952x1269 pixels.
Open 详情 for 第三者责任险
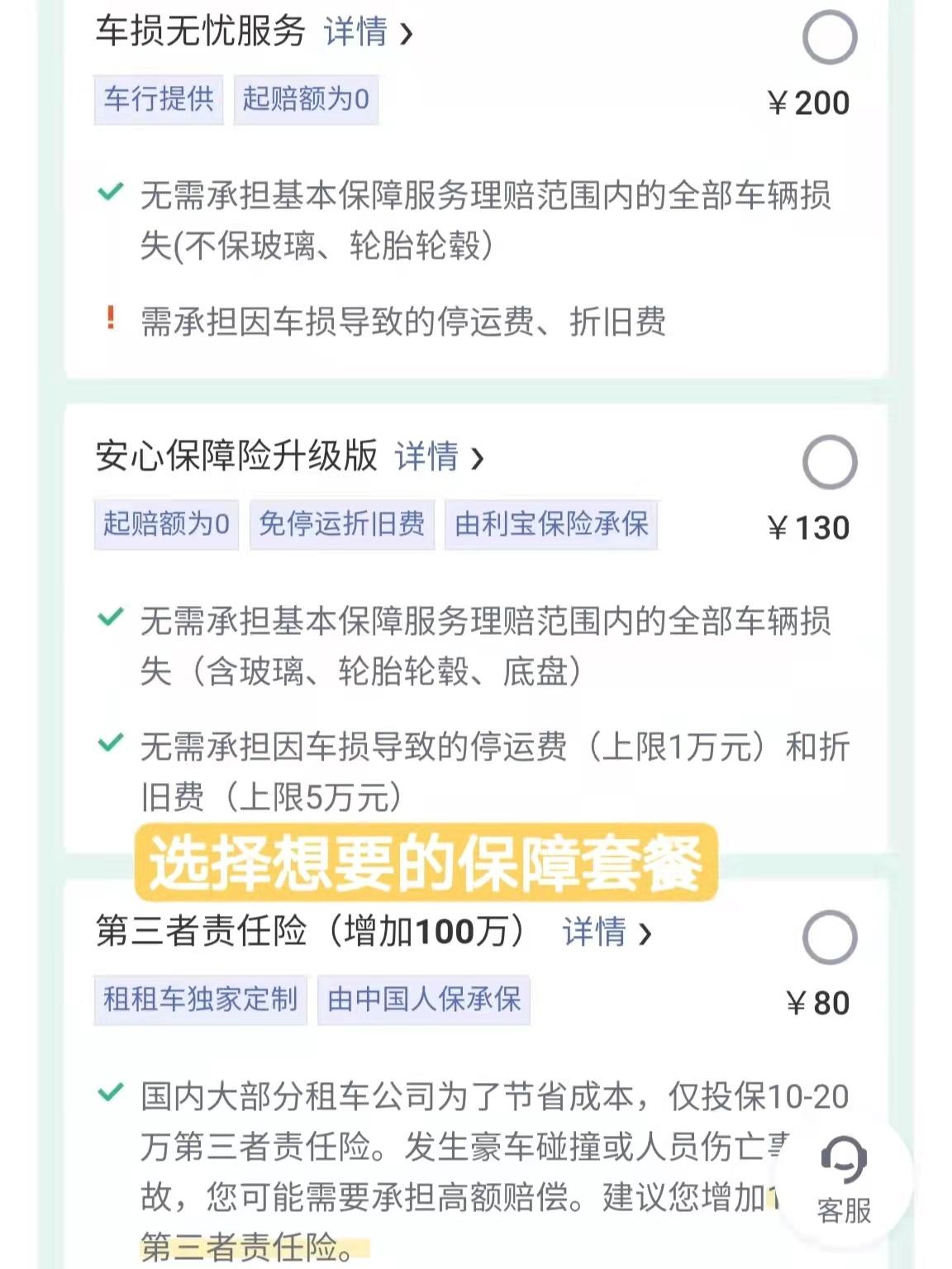(x=606, y=933)
